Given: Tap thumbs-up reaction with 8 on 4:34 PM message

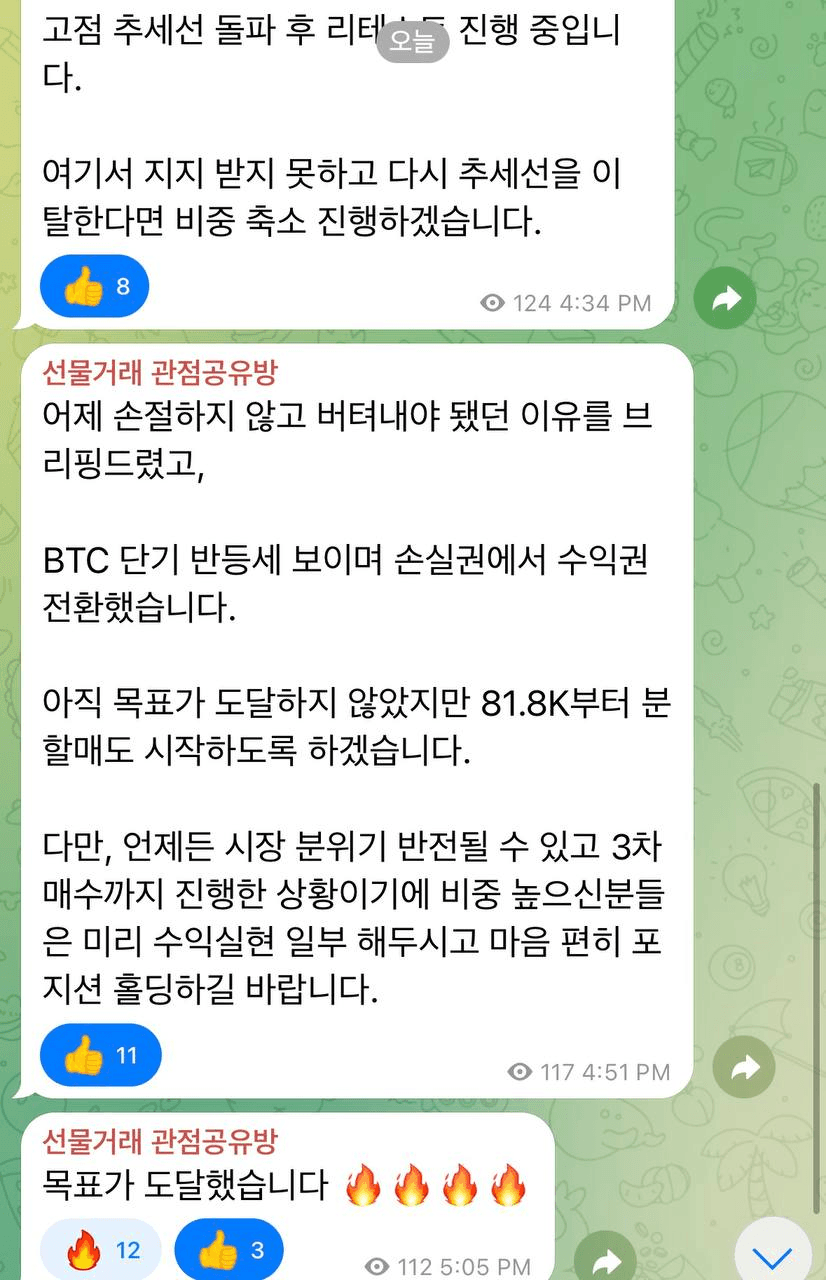Looking at the screenshot, I should [94, 288].
